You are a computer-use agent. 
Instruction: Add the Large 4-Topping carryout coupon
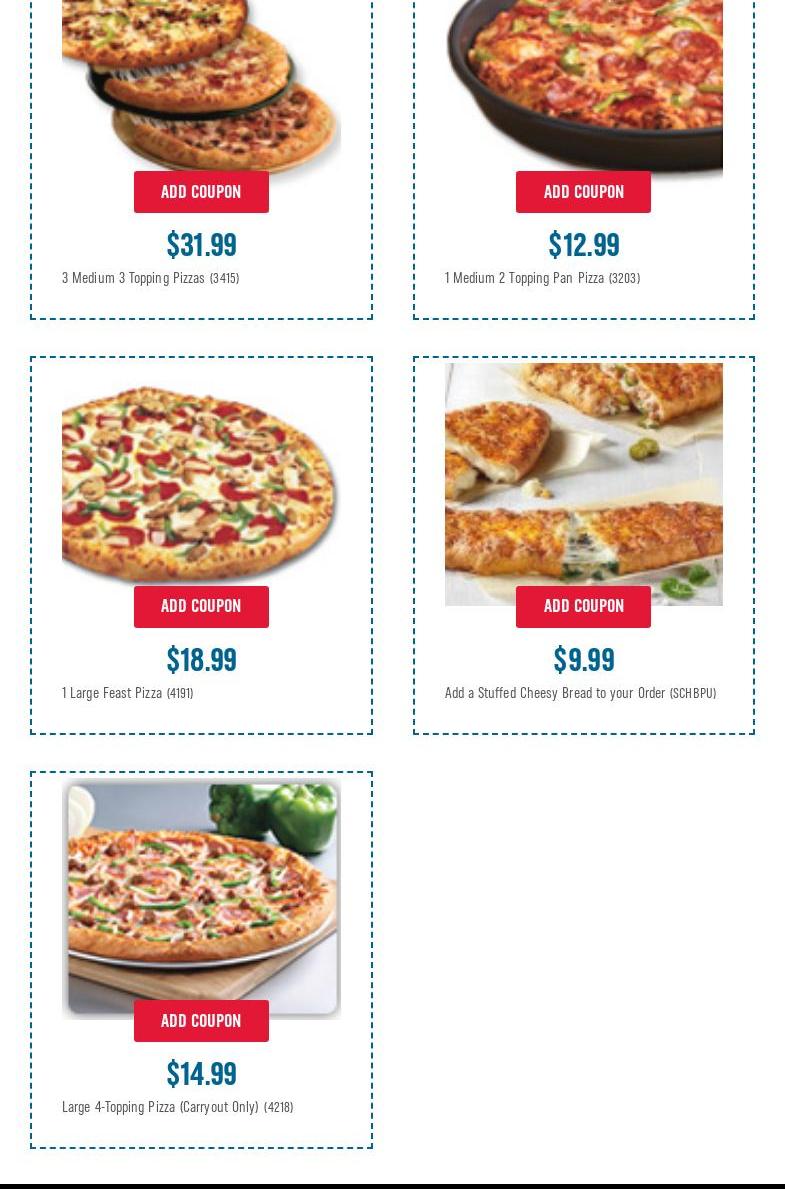201,1021
